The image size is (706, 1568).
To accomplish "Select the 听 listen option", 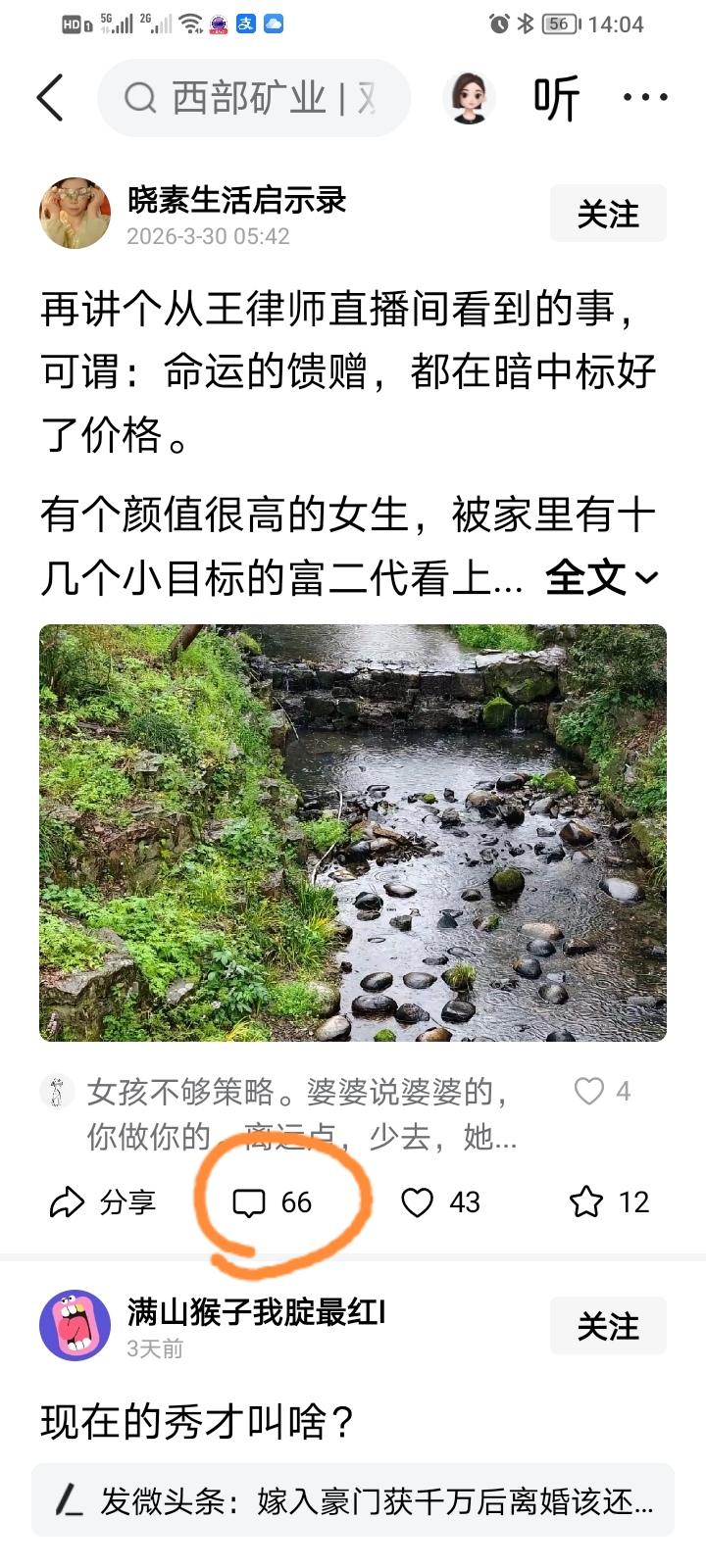I will [555, 98].
